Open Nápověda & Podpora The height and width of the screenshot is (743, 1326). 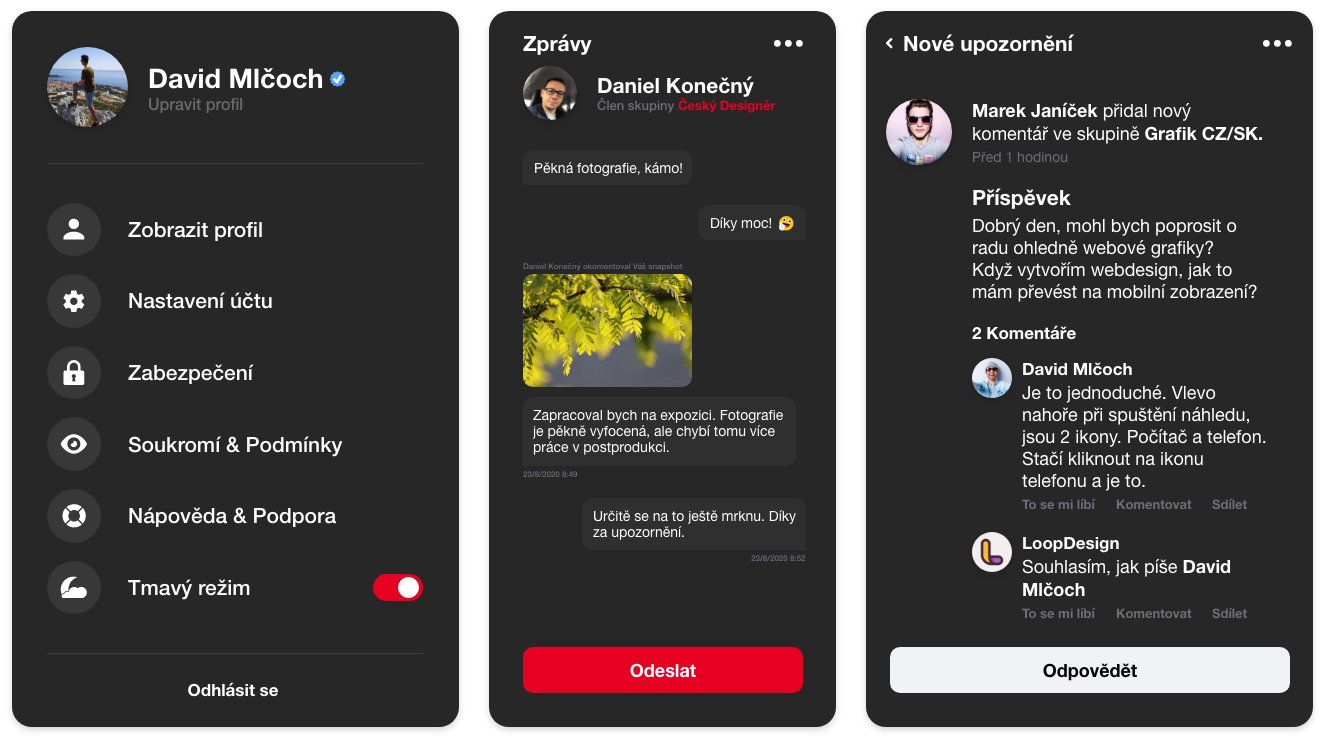tap(231, 516)
